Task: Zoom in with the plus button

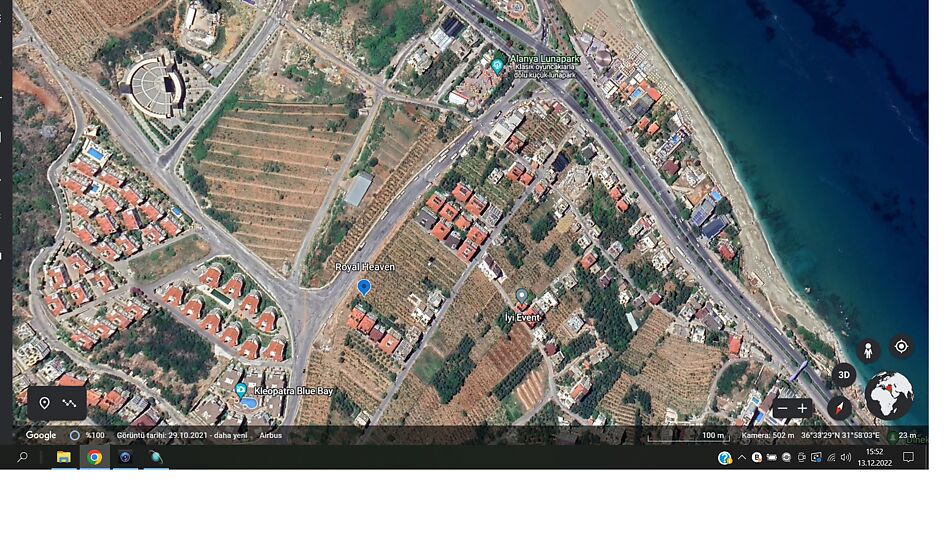Action: point(802,408)
